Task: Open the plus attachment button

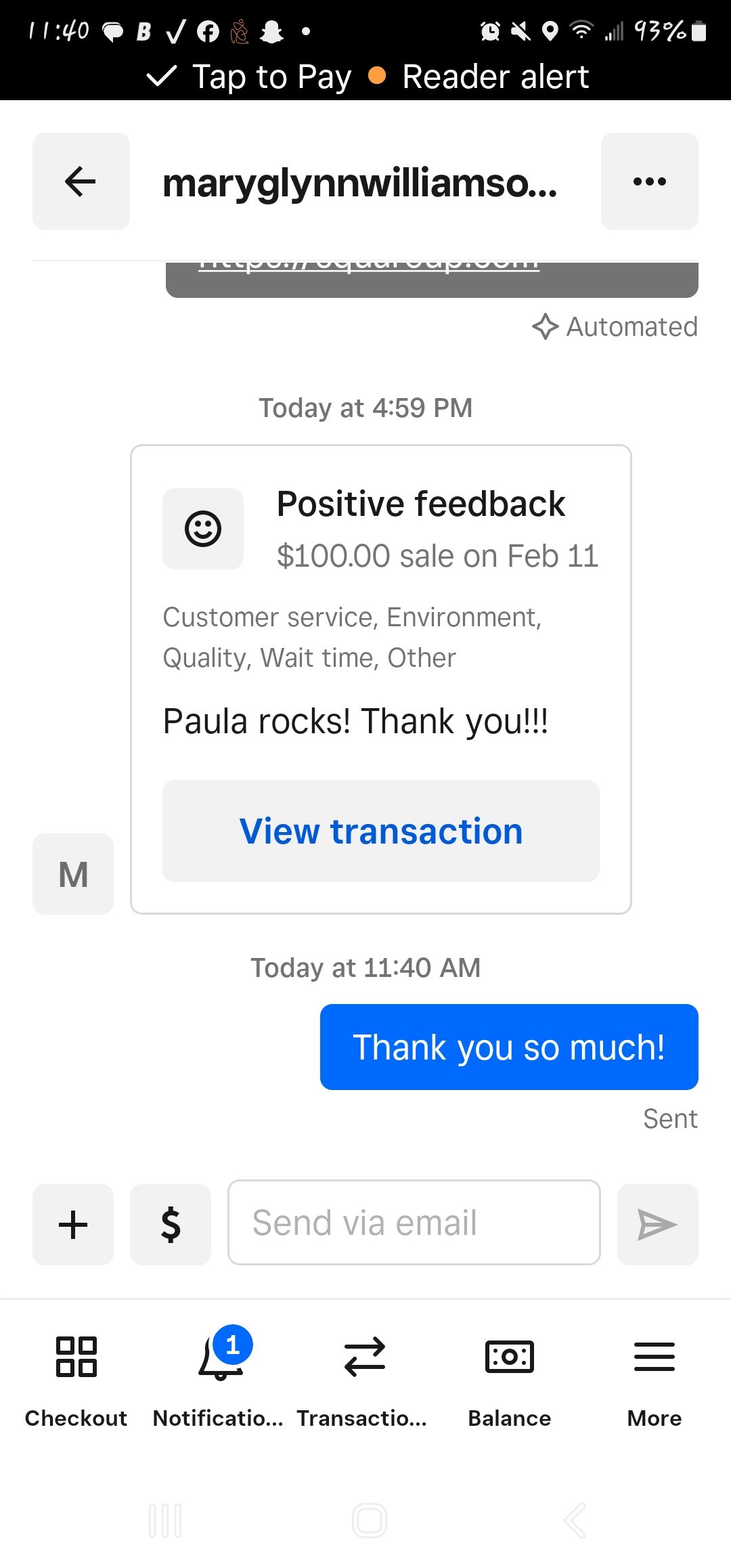Action: tap(73, 1224)
